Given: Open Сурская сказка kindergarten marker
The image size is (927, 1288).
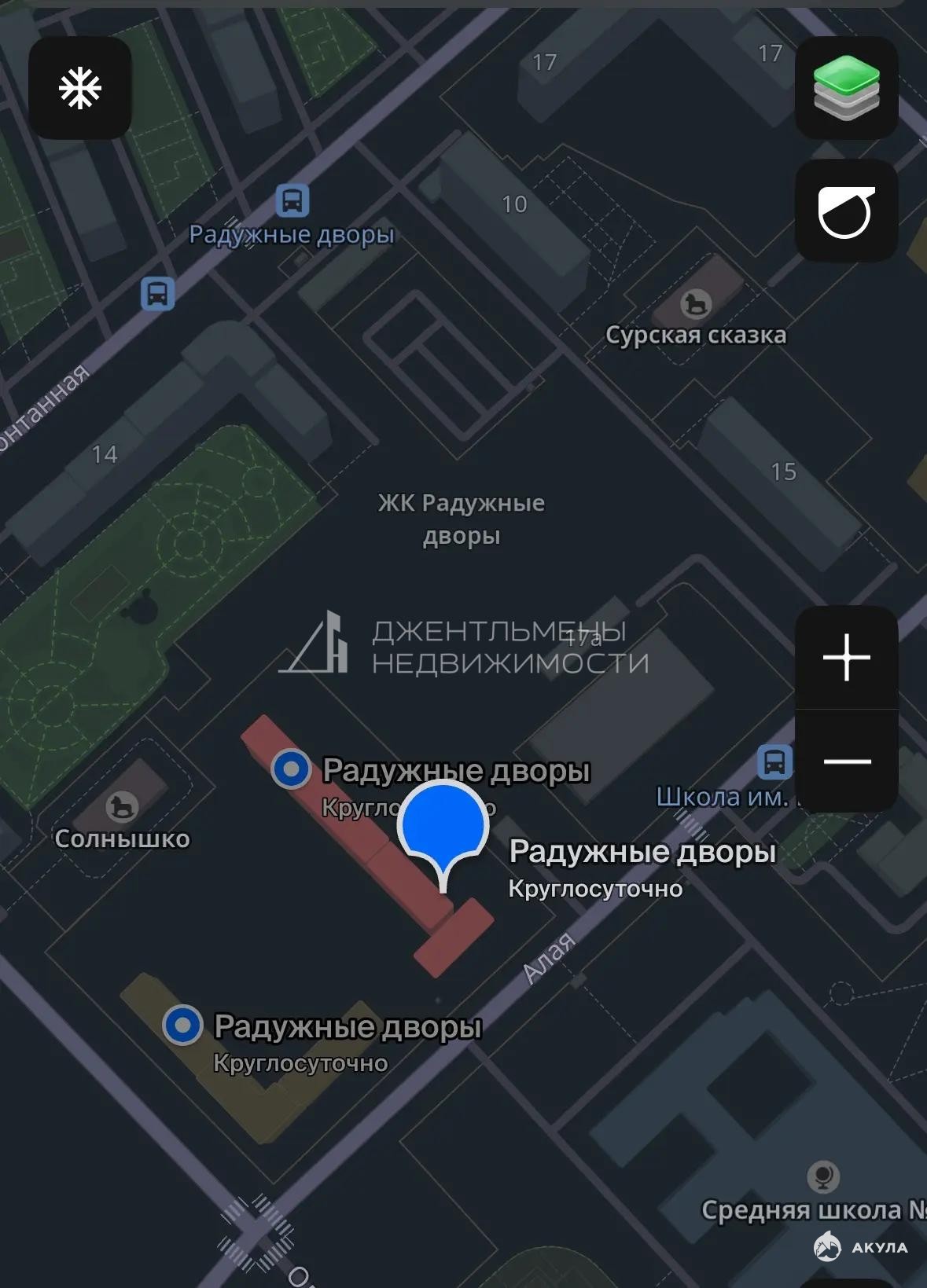Looking at the screenshot, I should point(696,304).
